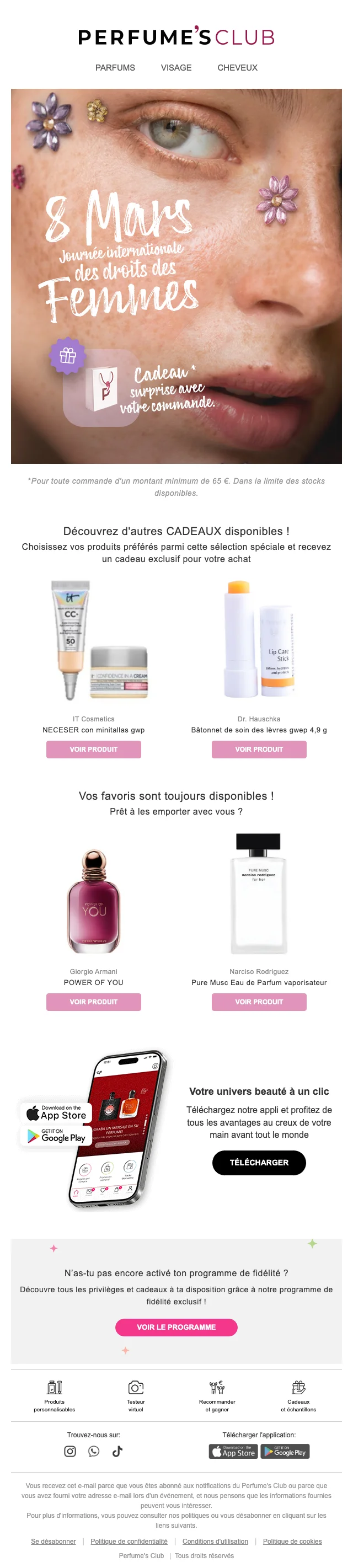Open Recommander et gagner
The height and width of the screenshot is (1568, 353).
point(217,1395)
